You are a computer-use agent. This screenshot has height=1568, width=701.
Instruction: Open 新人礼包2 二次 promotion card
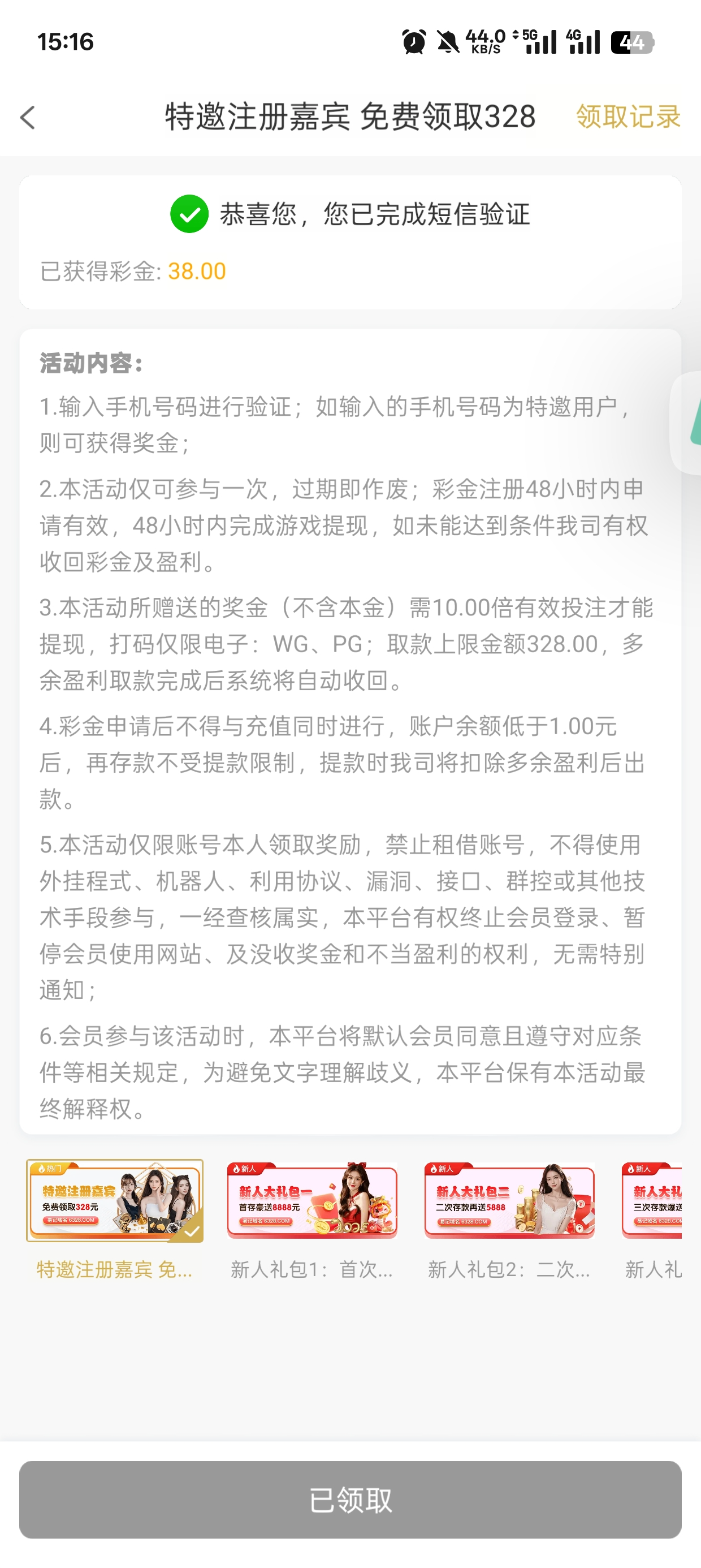[509, 1200]
